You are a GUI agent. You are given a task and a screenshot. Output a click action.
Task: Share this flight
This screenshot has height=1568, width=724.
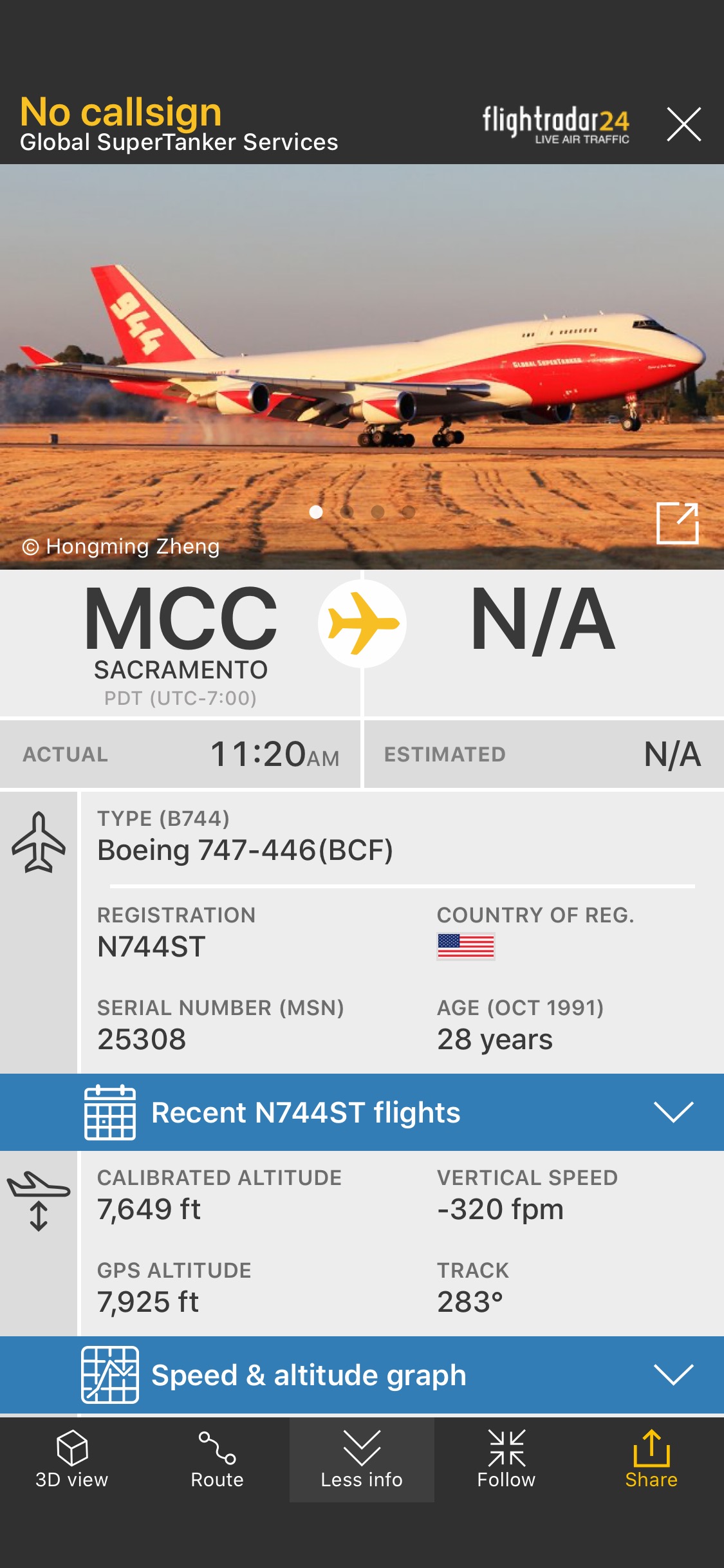point(651,1460)
